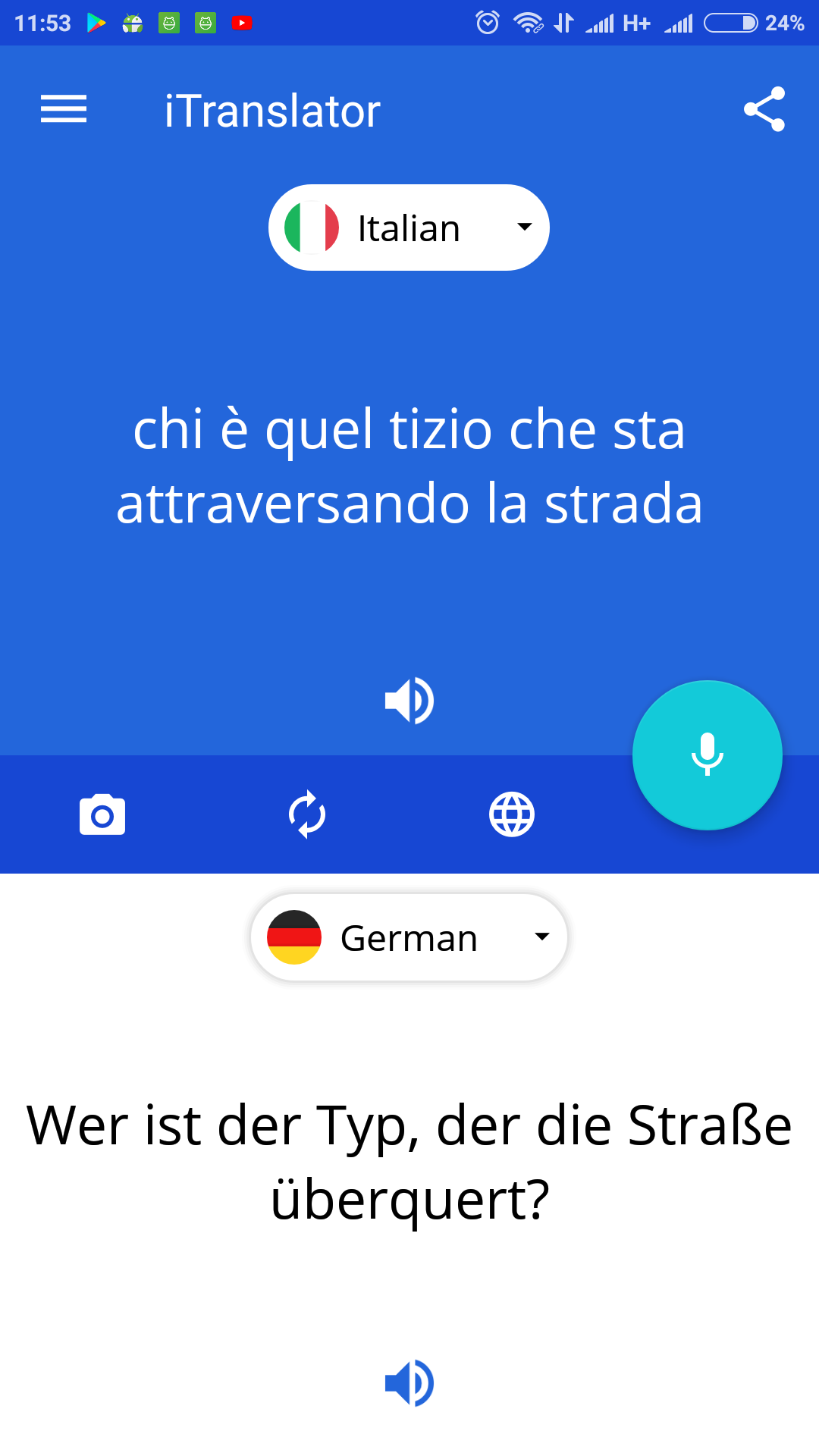Play audio of the German translation
819x1456 pixels.
pos(409,1383)
